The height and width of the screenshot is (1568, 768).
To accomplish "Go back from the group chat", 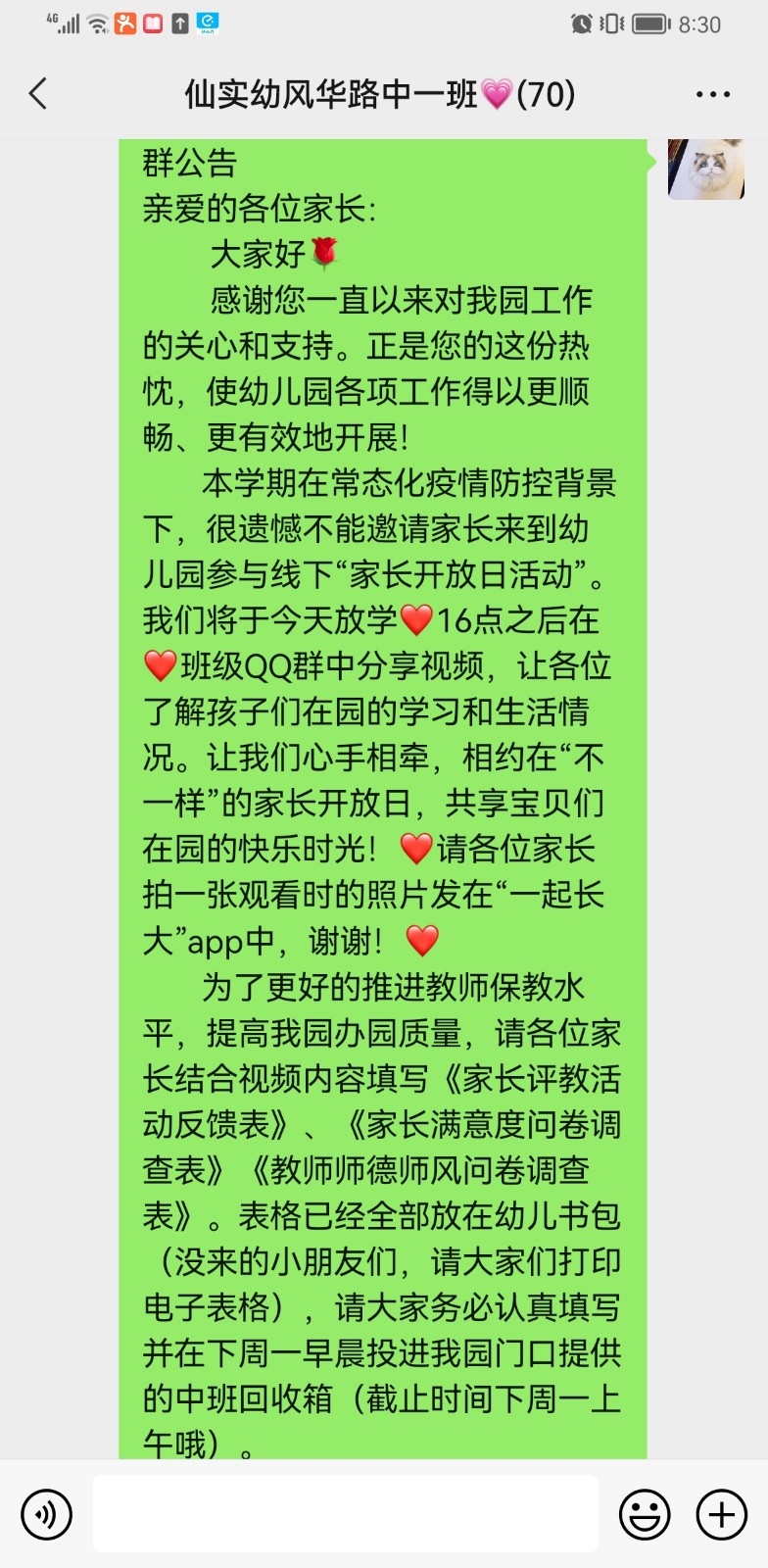I will [x=38, y=94].
